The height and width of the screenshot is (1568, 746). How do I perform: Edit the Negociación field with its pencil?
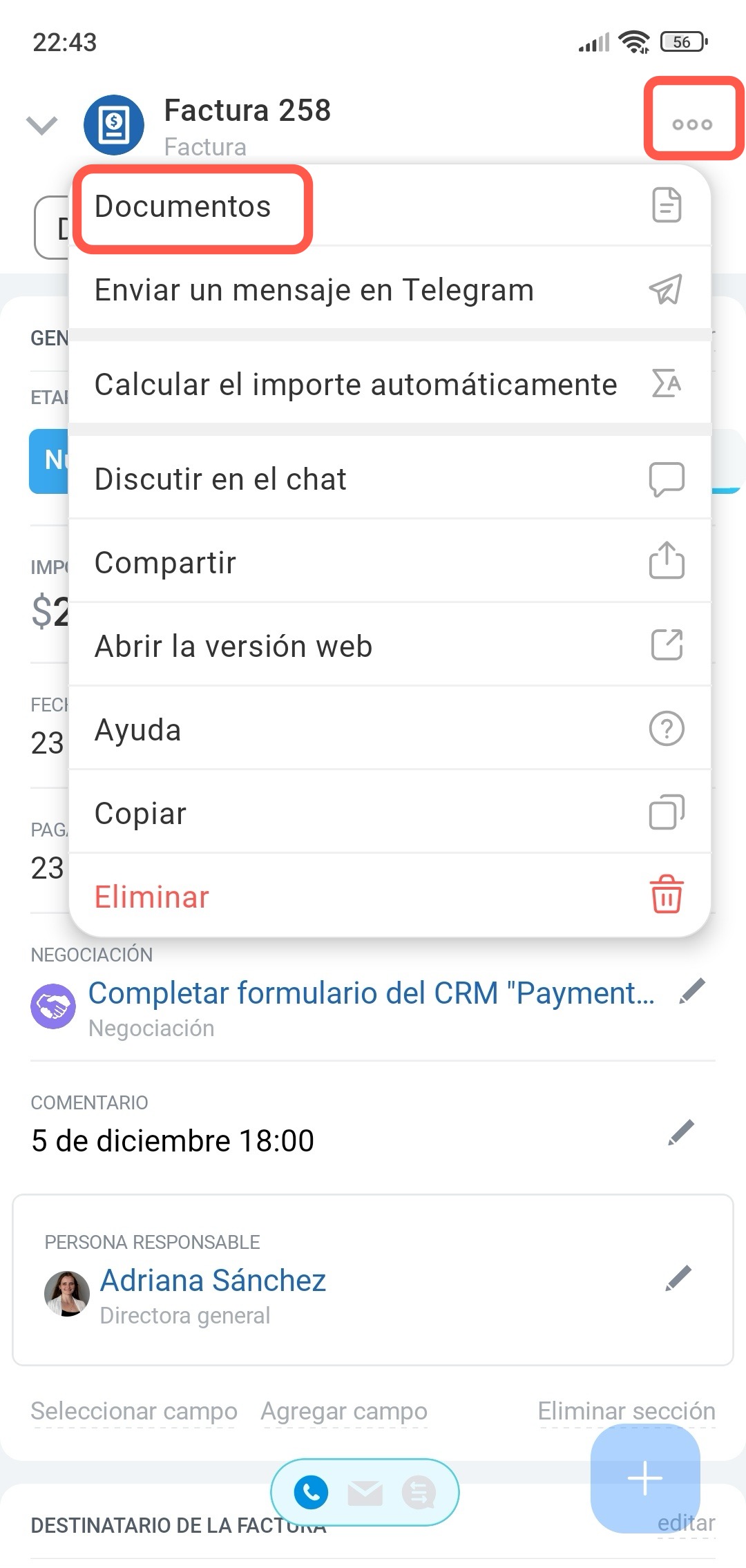point(692,991)
